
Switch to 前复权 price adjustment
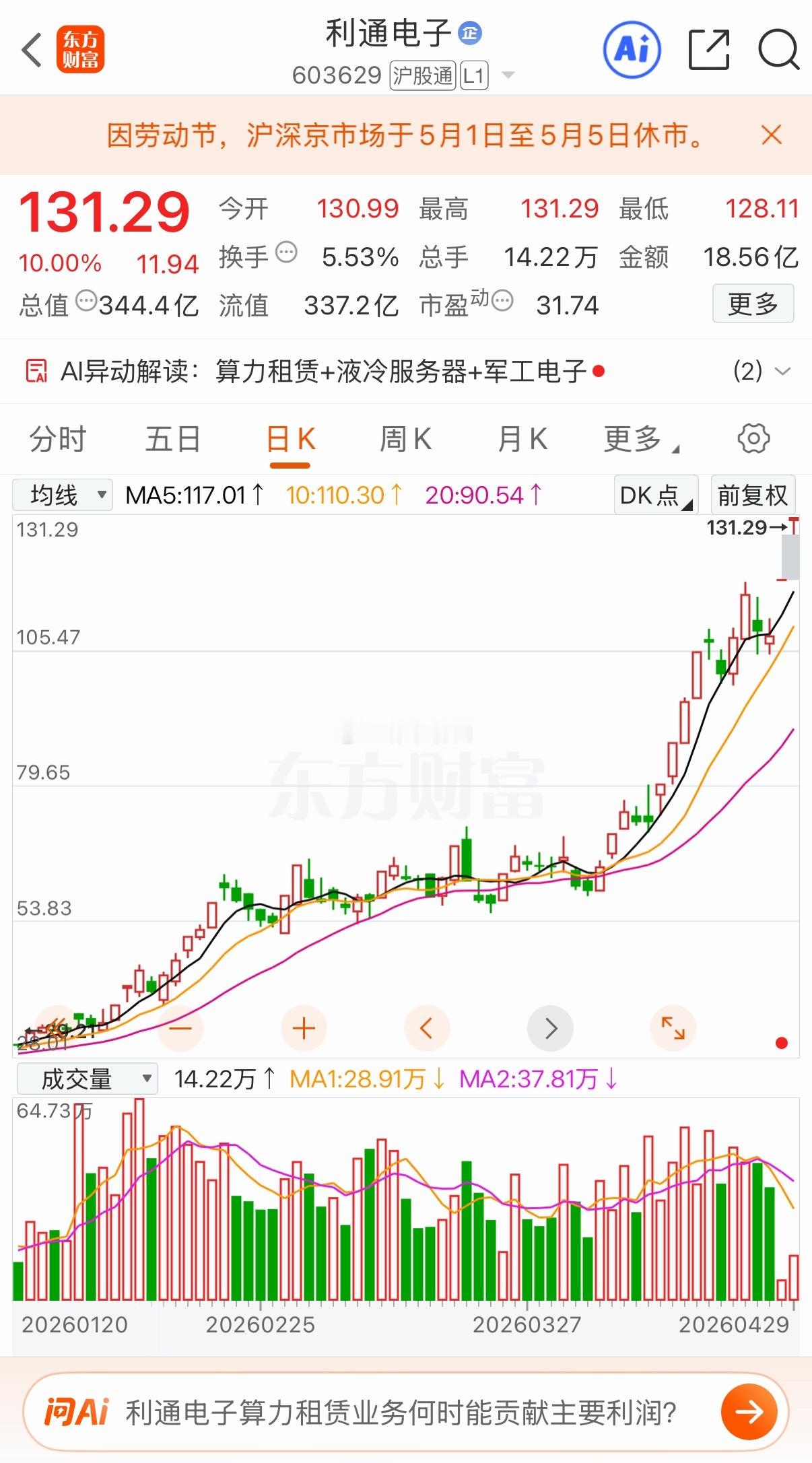pos(753,494)
